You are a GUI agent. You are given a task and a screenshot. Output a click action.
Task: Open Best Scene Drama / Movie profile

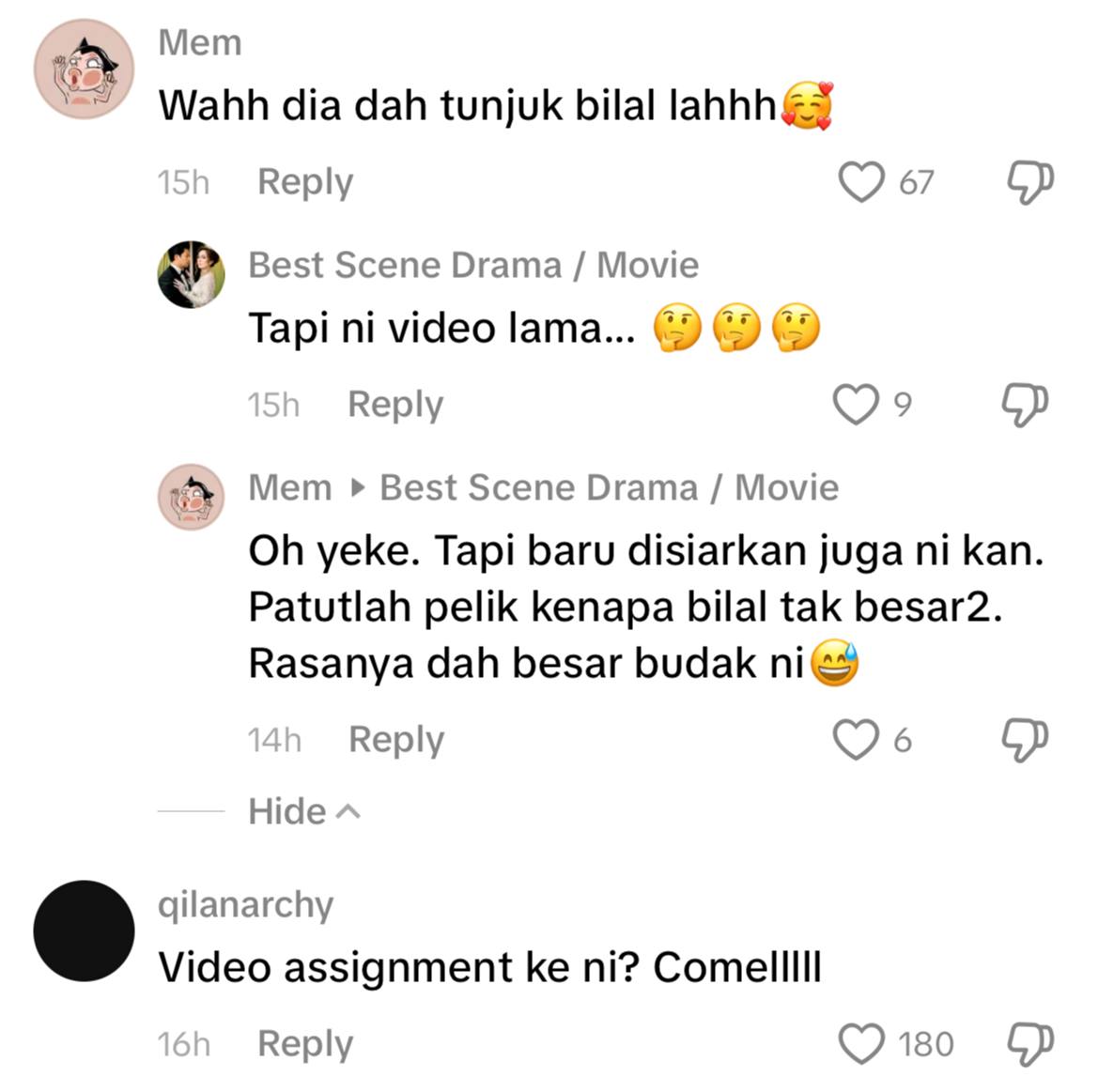coord(191,274)
